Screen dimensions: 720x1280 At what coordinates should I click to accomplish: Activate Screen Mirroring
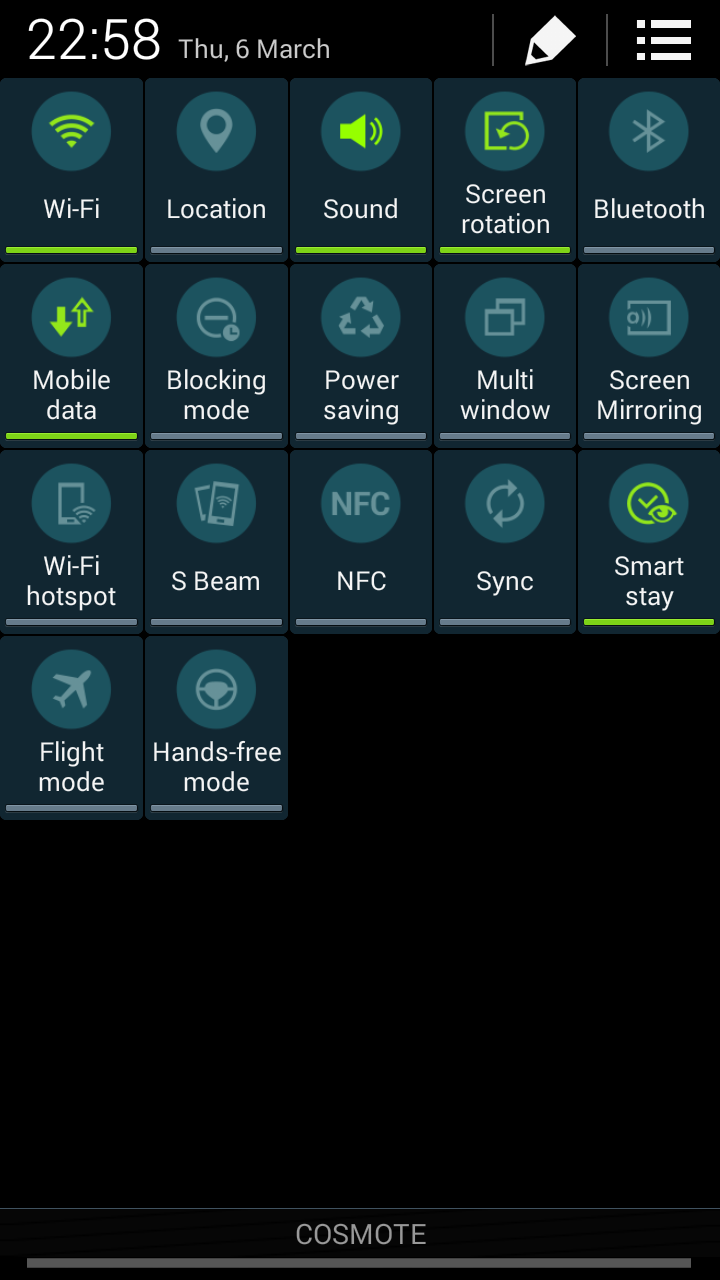pos(649,354)
